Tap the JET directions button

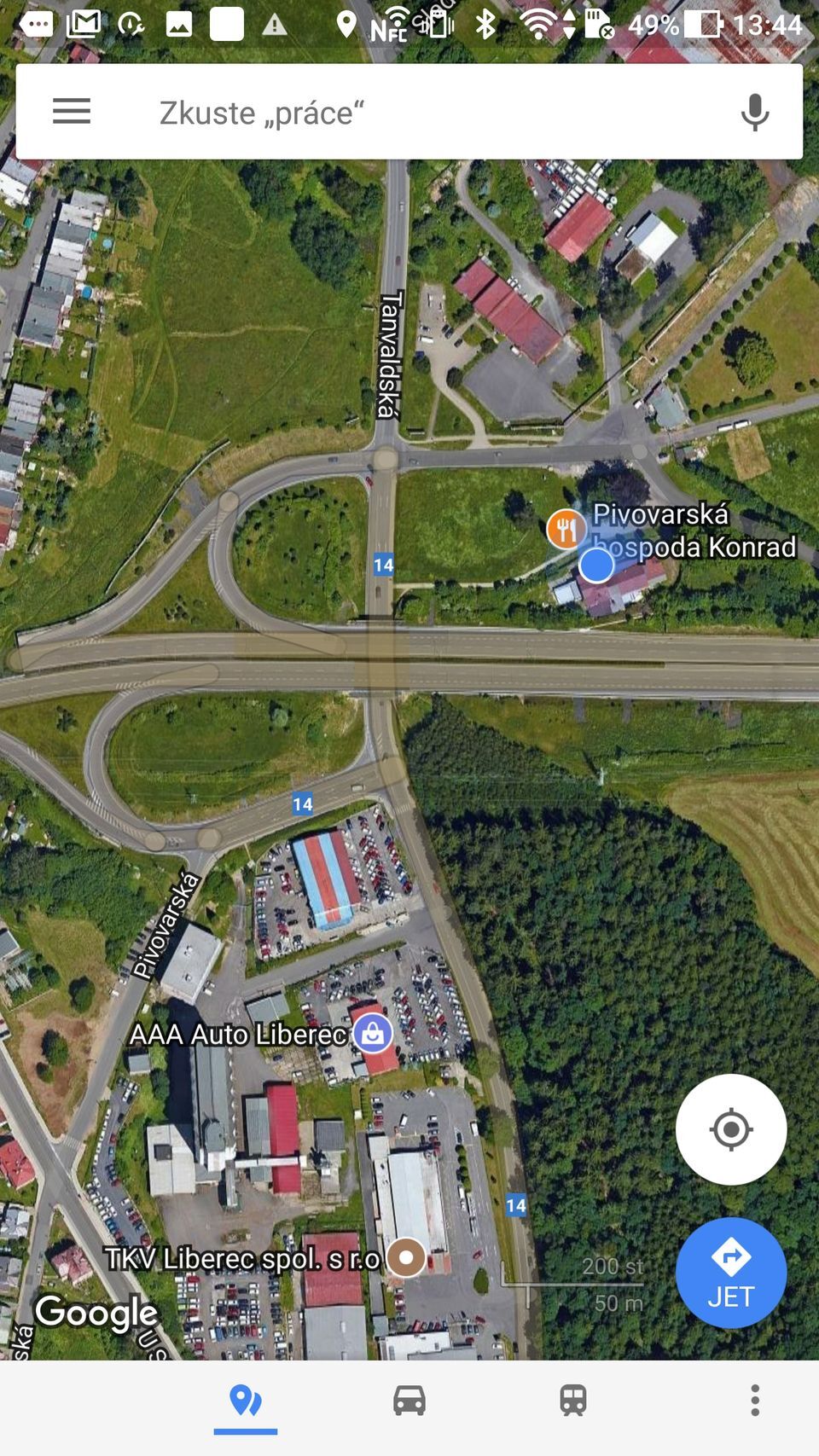[x=730, y=1273]
